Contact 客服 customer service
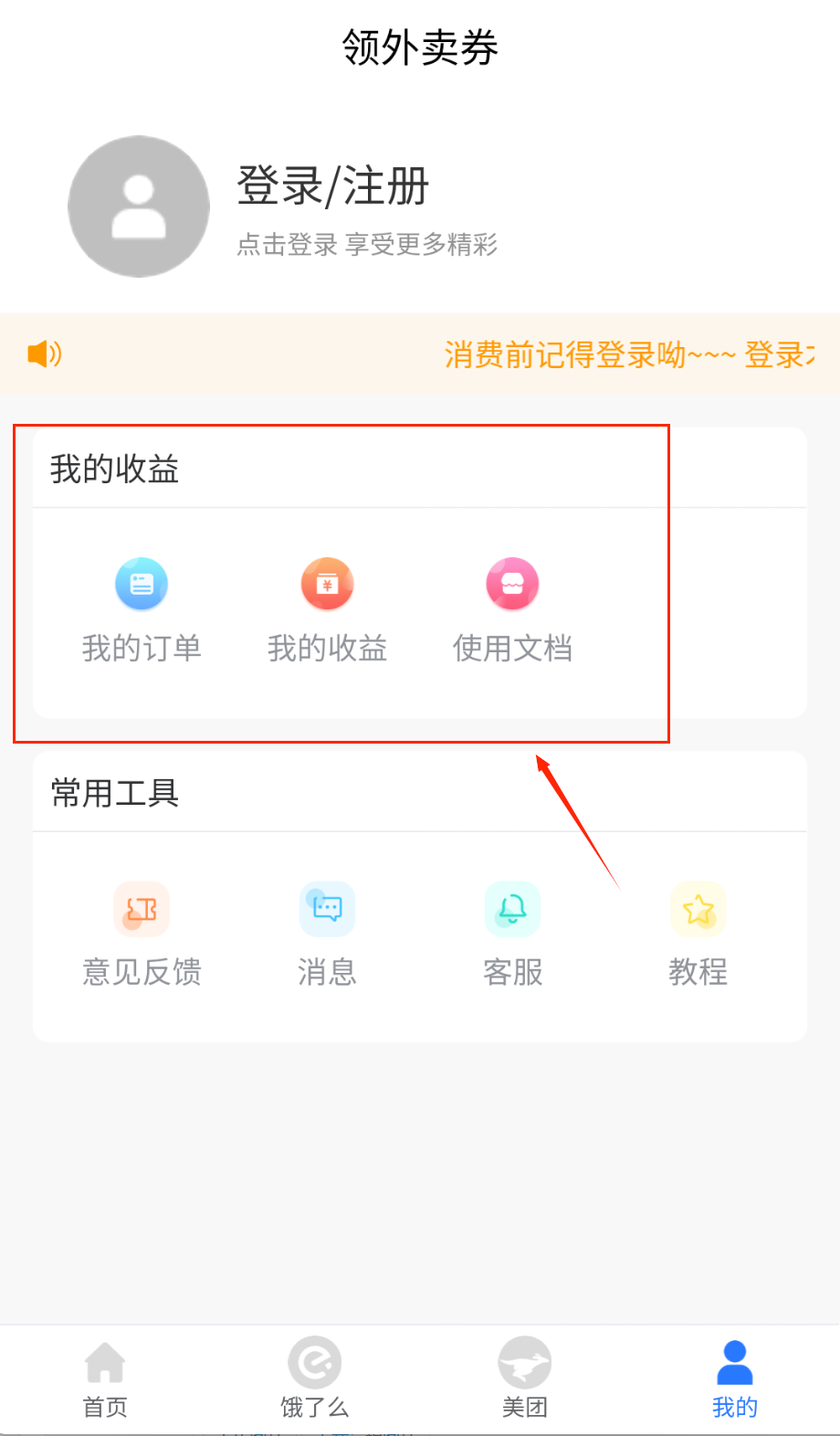 (512, 932)
